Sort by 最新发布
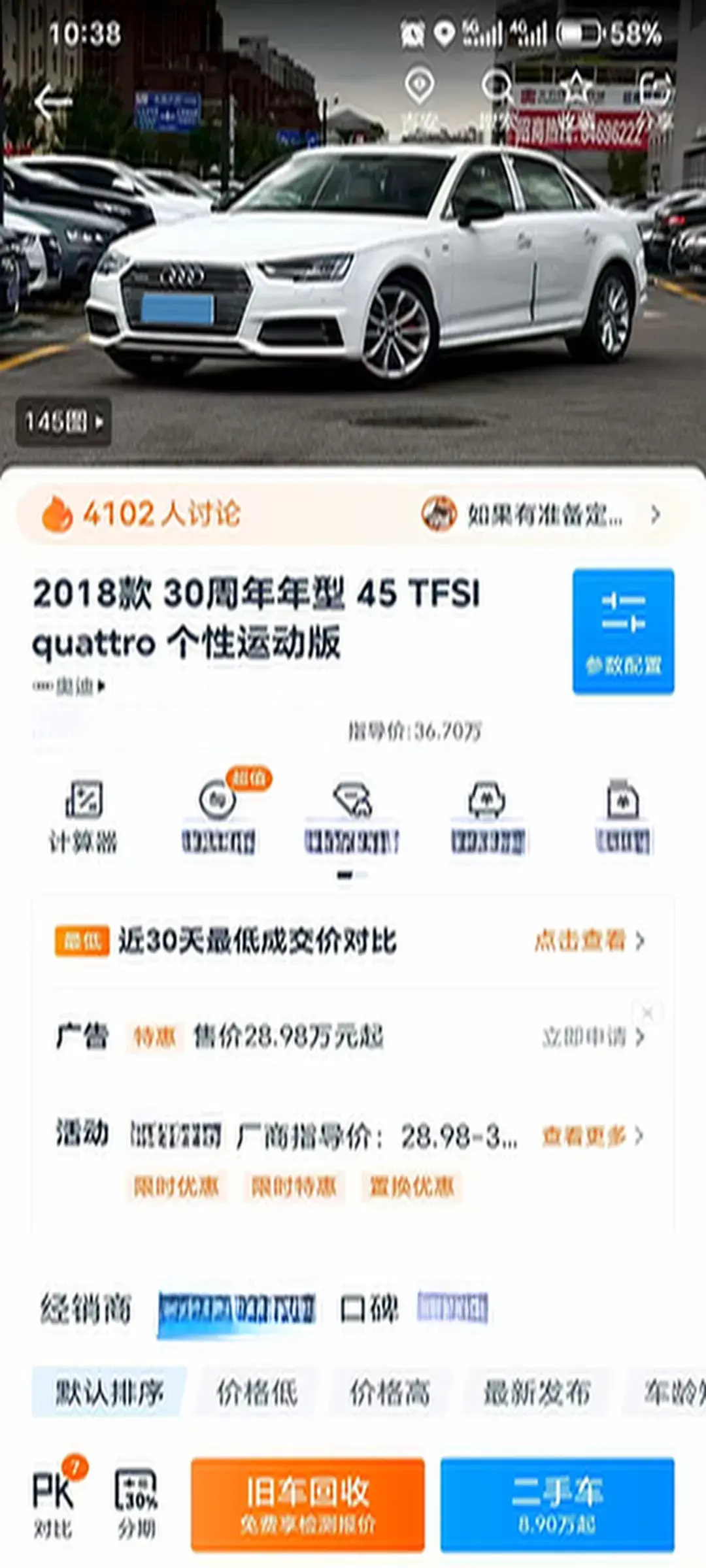Image resolution: width=706 pixels, height=1568 pixels. (537, 1392)
